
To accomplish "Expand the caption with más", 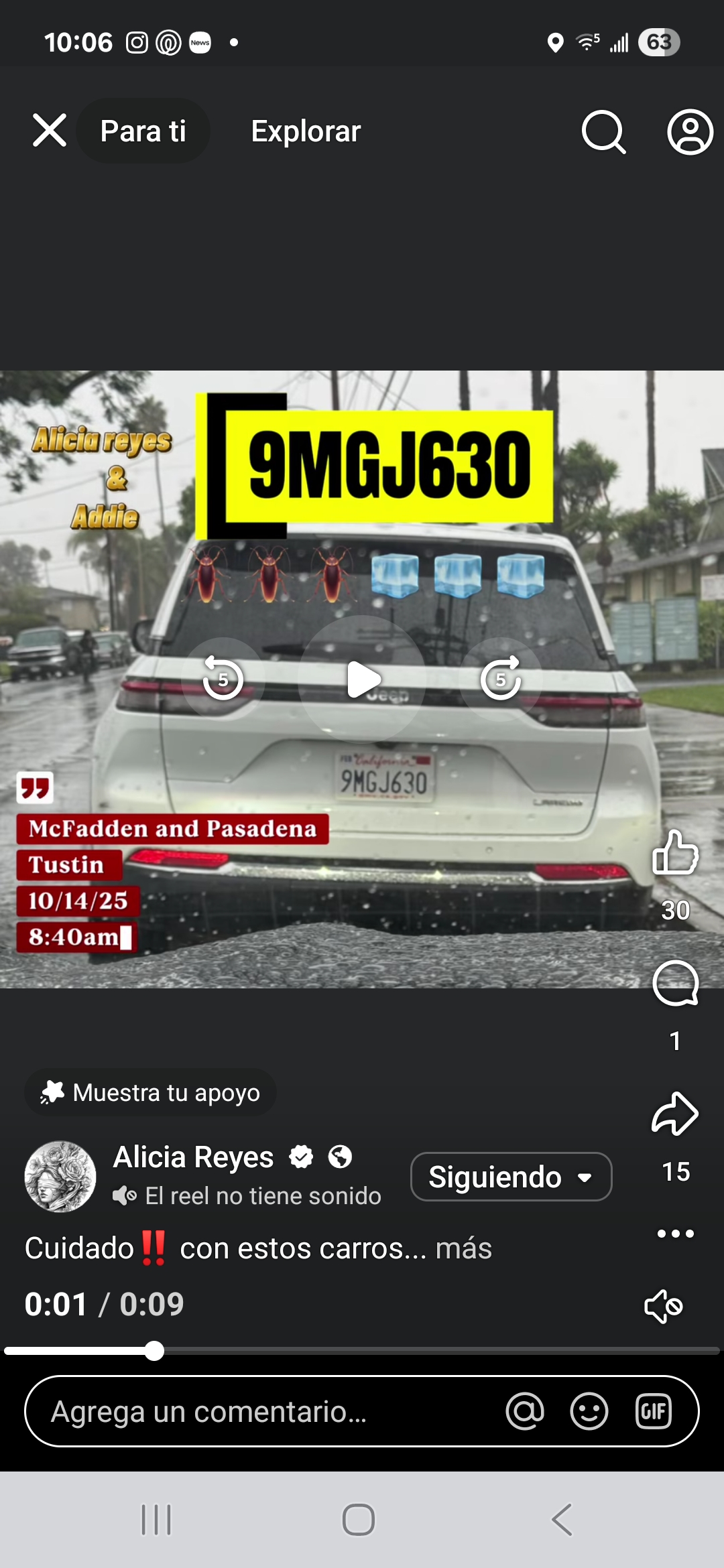I will click(464, 1248).
